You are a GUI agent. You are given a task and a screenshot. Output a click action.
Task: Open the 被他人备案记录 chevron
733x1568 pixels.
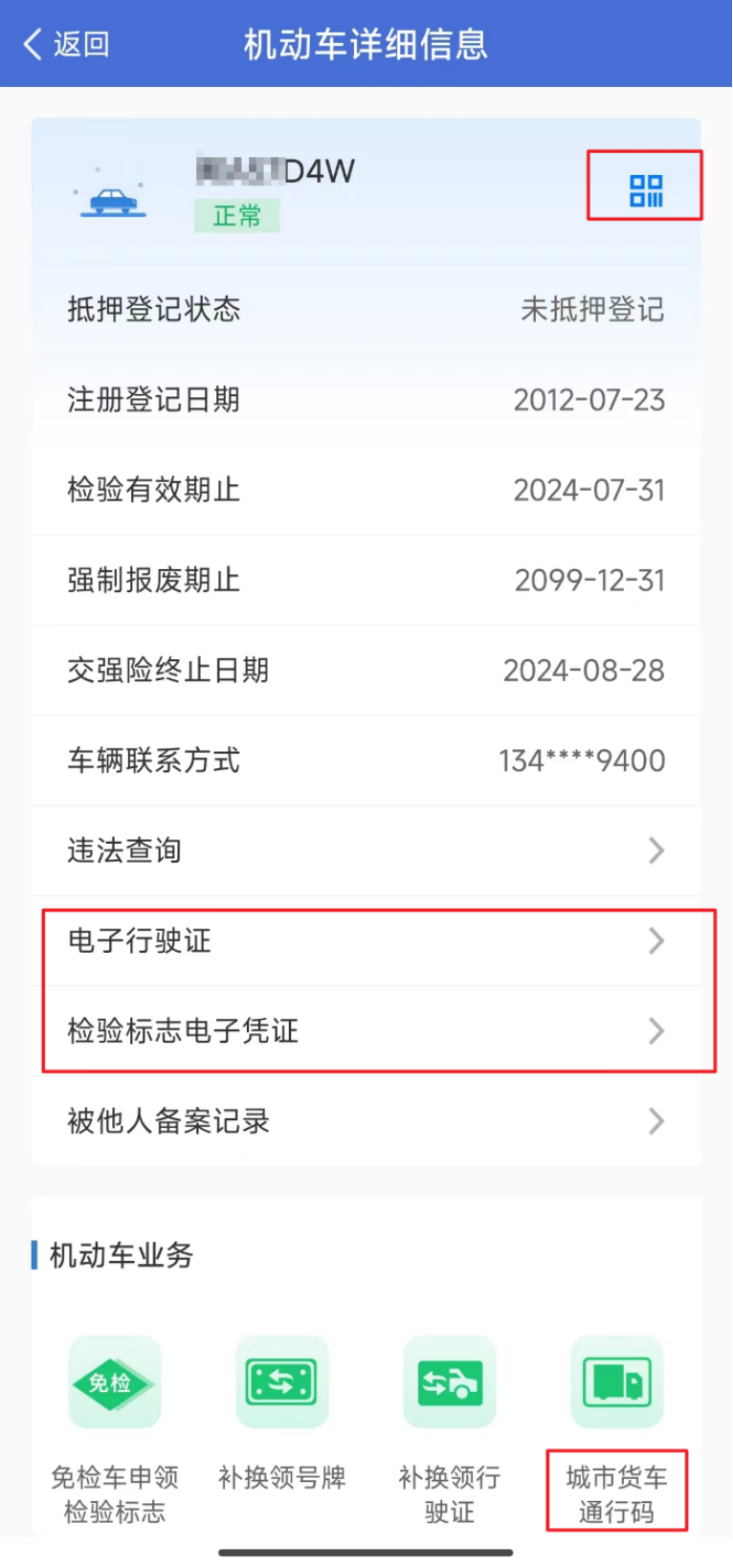pos(656,1121)
